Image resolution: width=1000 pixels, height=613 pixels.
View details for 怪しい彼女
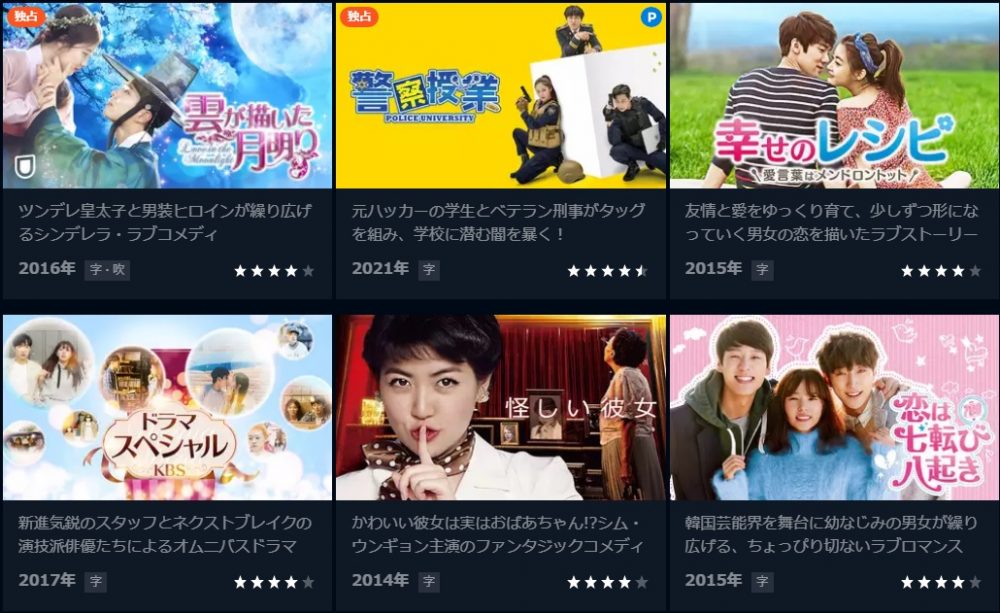500,408
